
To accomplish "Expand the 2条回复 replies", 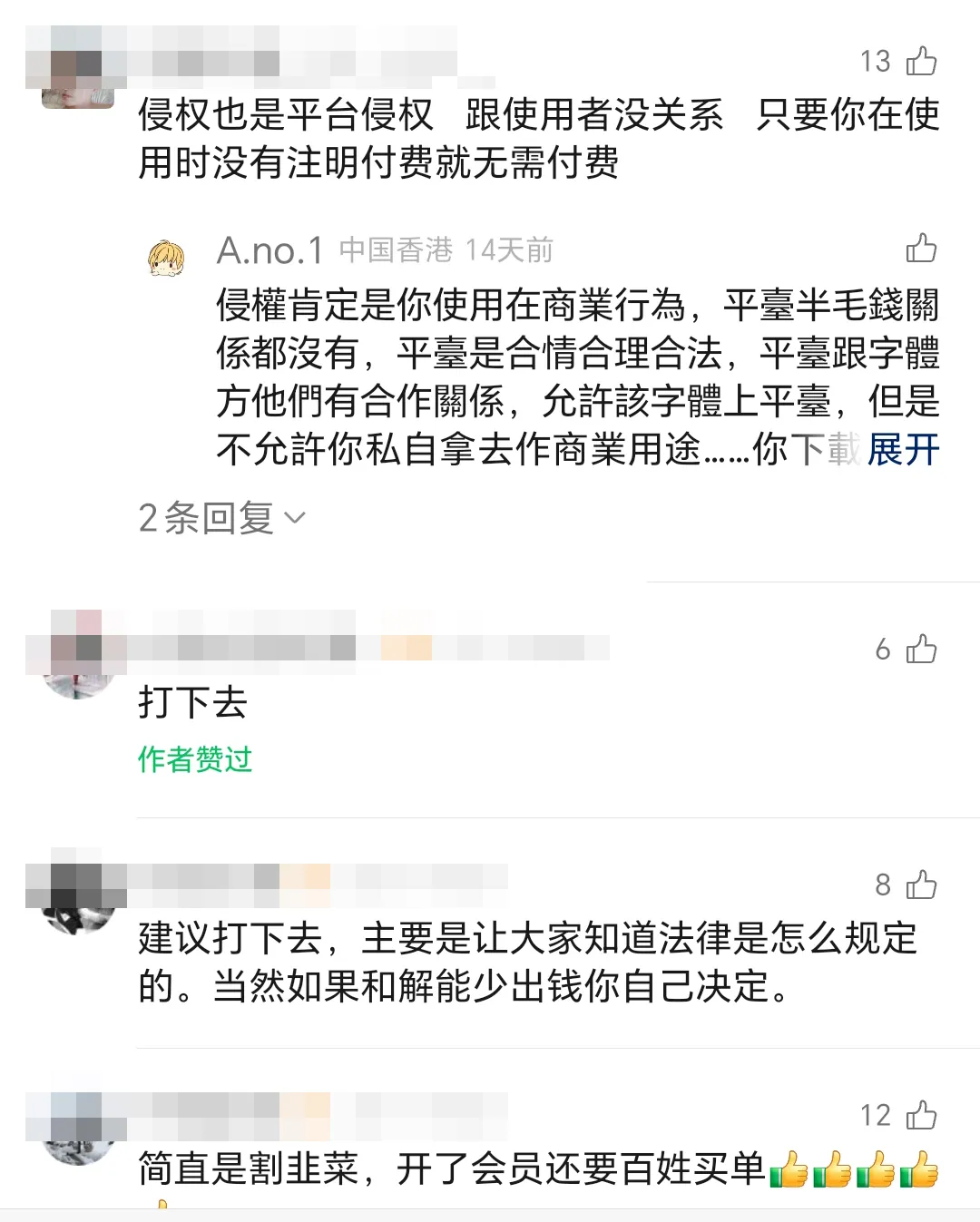I will [x=221, y=518].
